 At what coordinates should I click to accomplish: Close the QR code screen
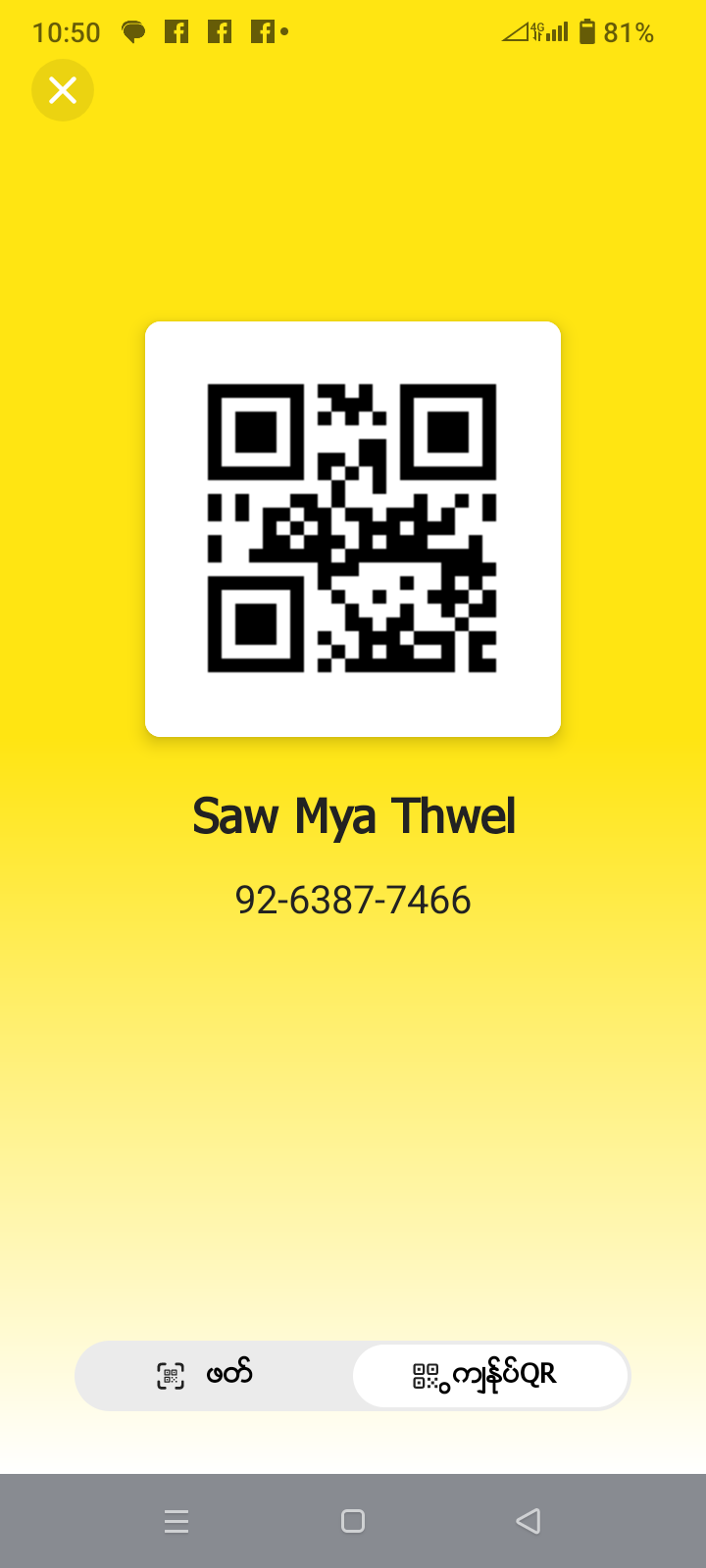coord(63,90)
